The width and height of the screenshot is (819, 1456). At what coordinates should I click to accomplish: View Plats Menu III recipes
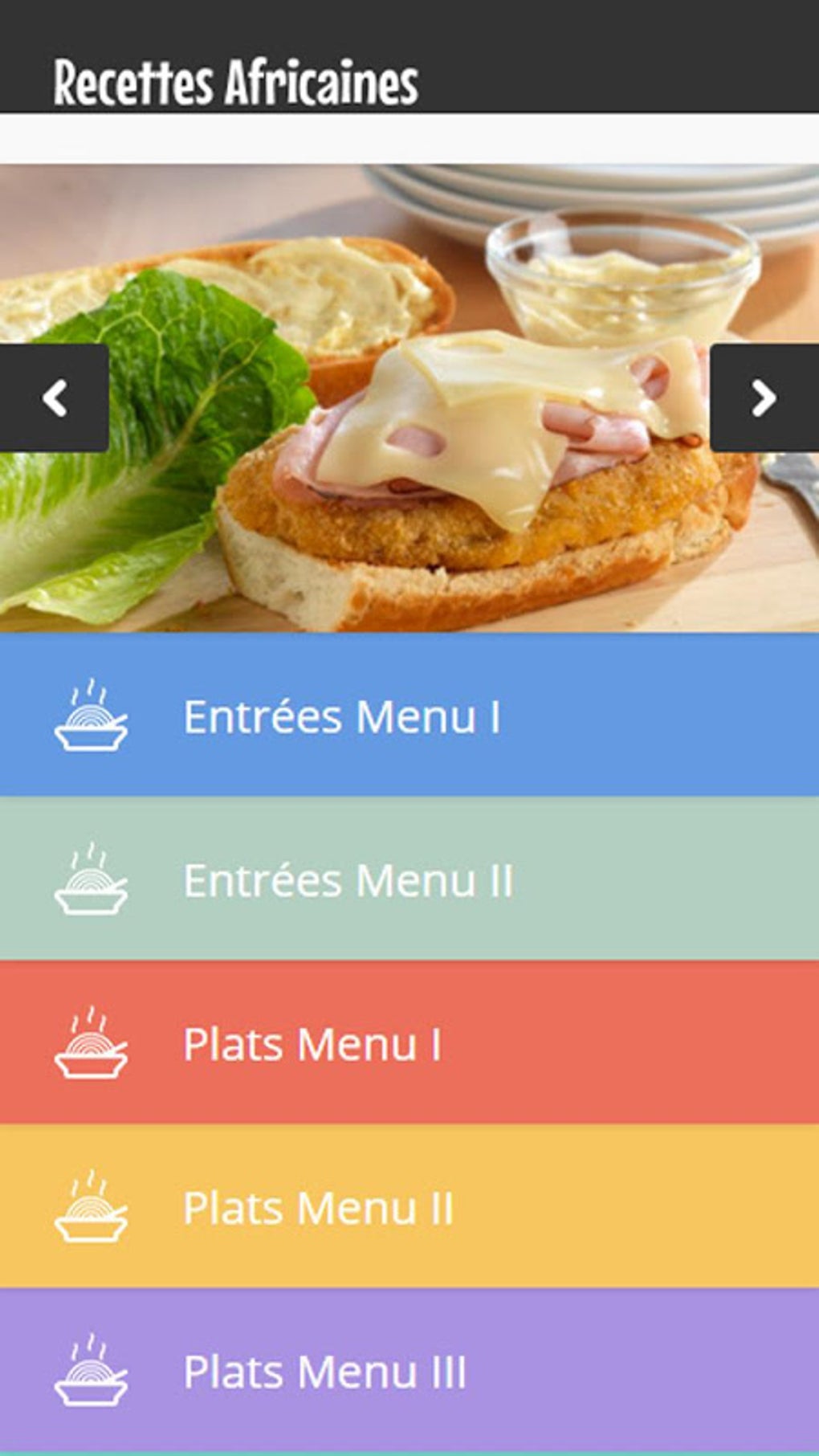[x=409, y=1370]
